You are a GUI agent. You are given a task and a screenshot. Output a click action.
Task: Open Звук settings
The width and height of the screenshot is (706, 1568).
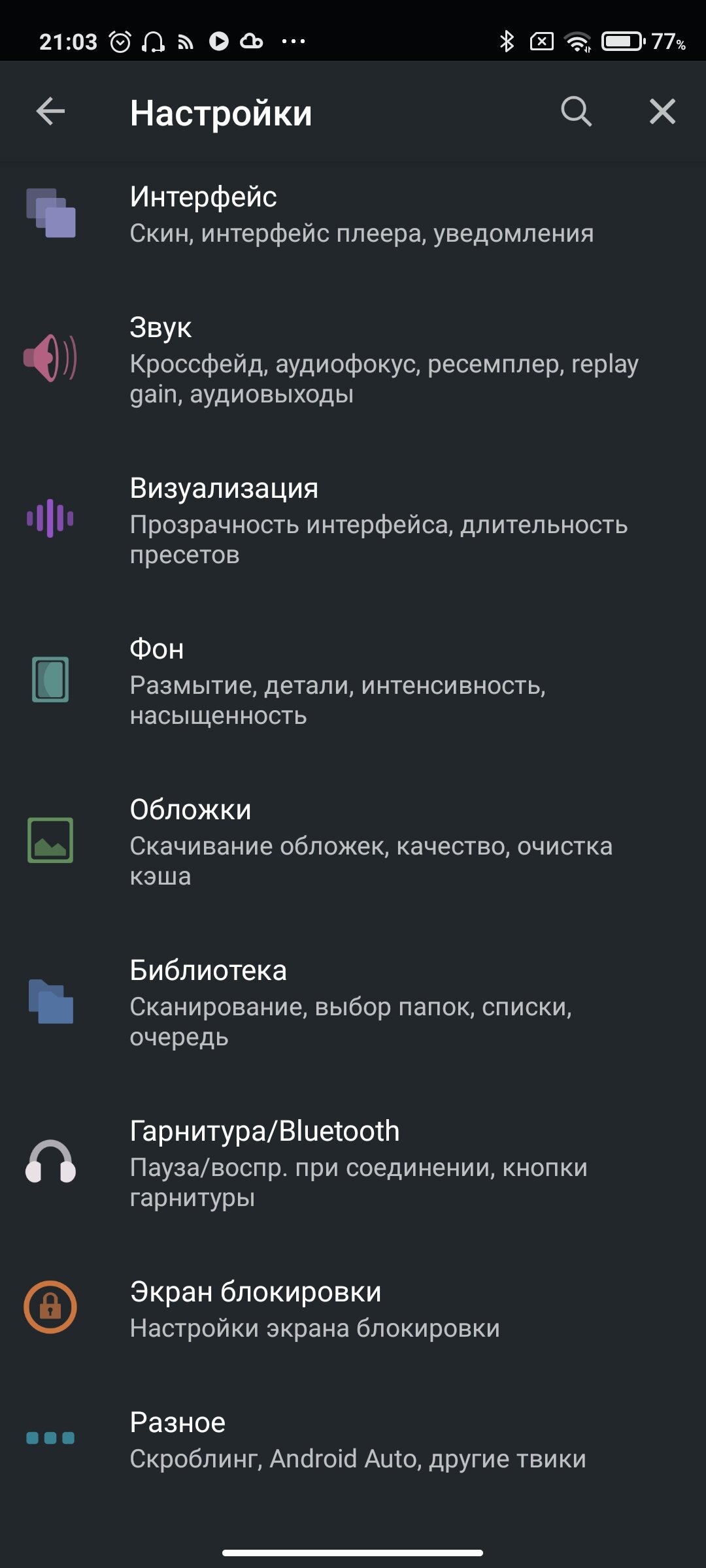pyautogui.click(x=353, y=359)
